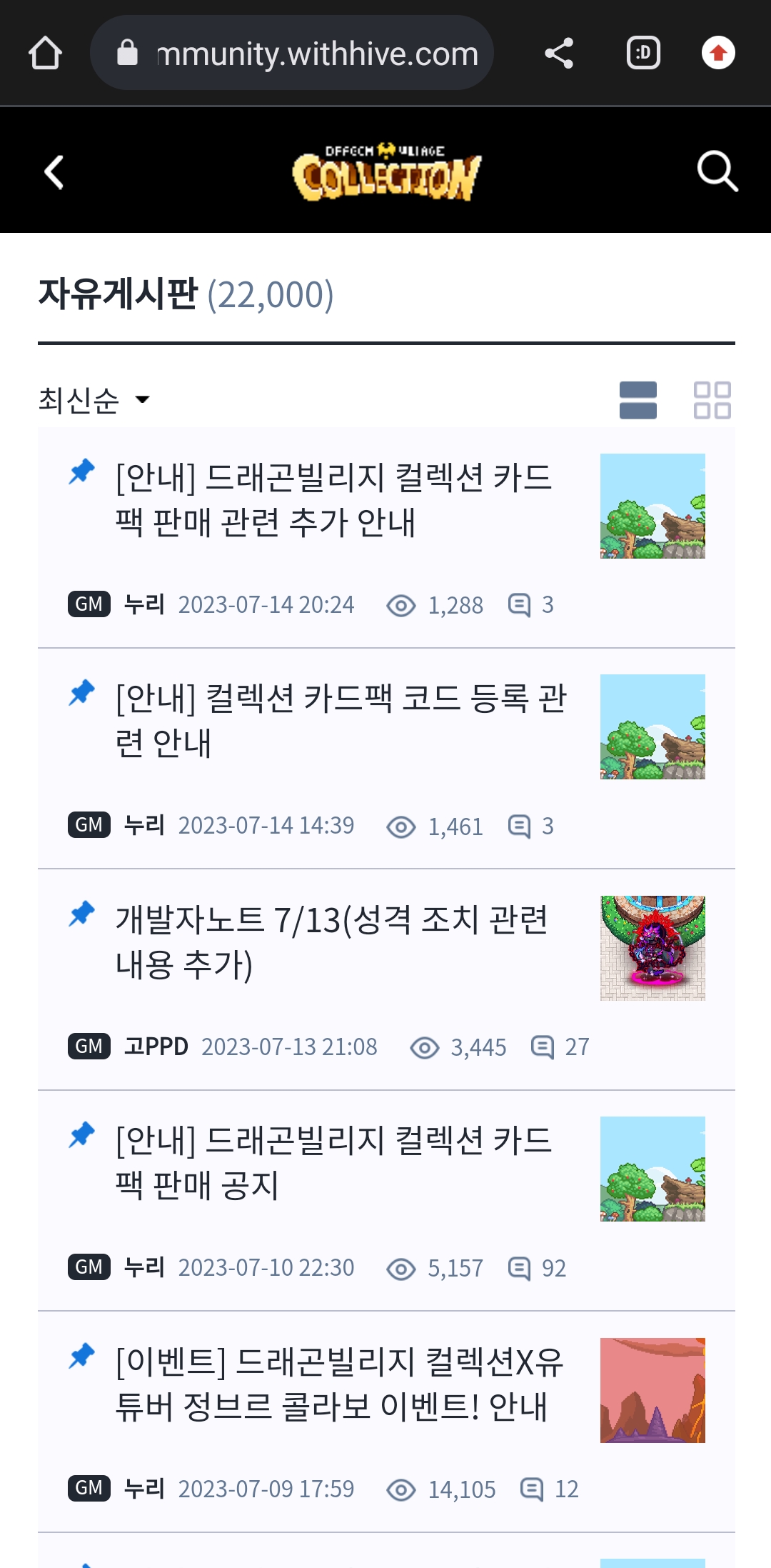The width and height of the screenshot is (771, 1568).
Task: Share this page via browser share icon
Action: click(x=559, y=54)
